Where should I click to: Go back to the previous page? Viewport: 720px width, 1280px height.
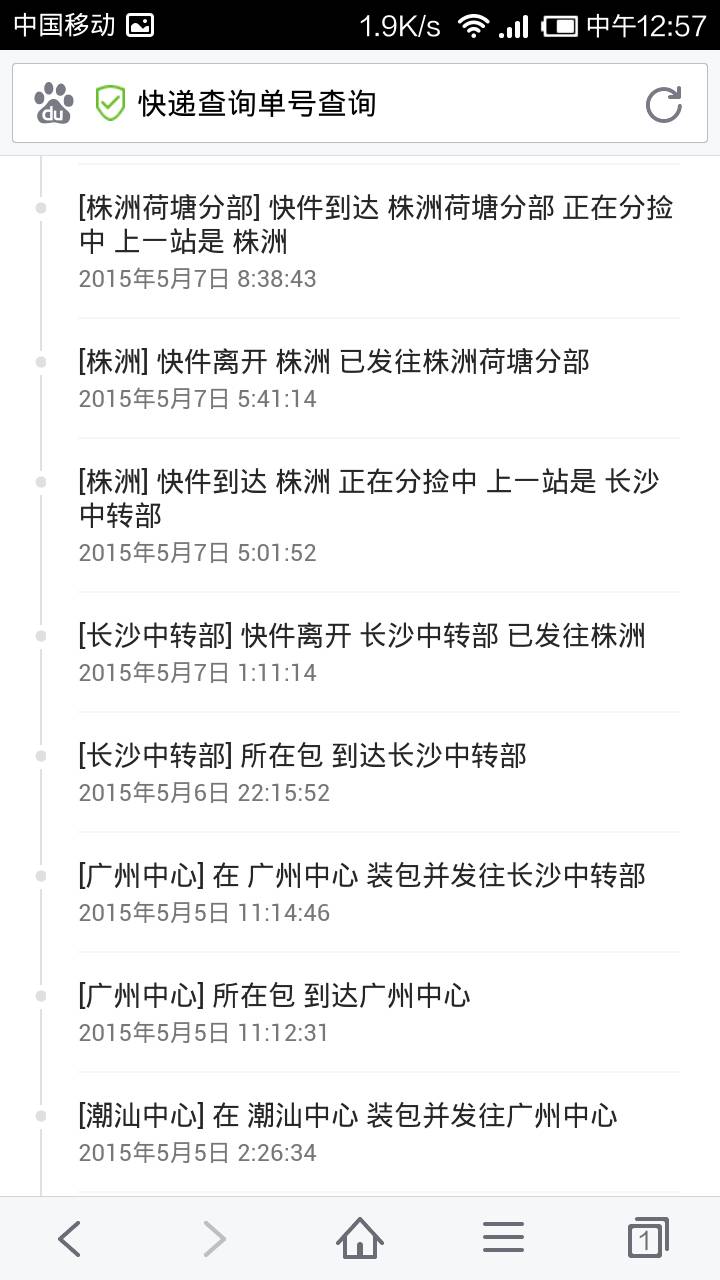pos(69,1240)
